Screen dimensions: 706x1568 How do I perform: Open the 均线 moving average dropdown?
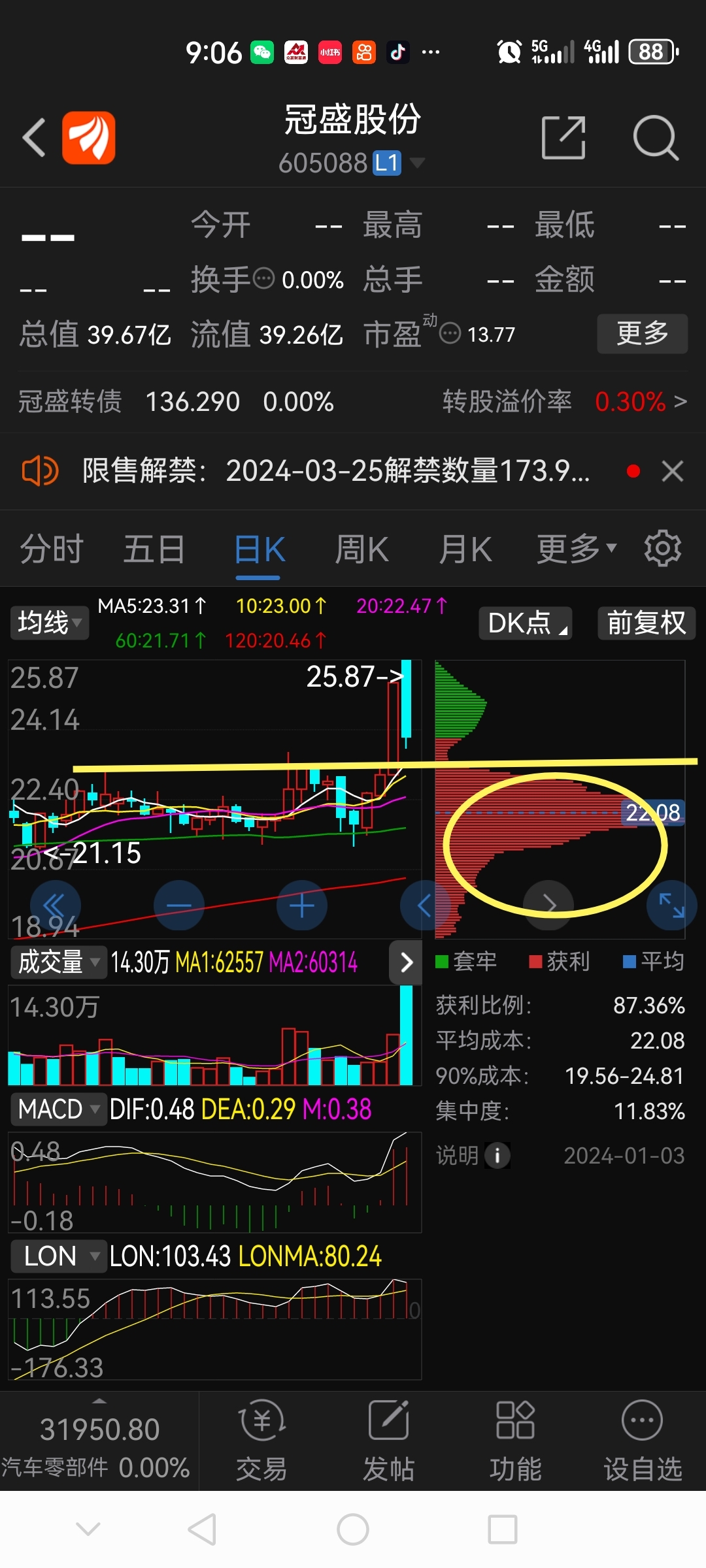point(49,623)
